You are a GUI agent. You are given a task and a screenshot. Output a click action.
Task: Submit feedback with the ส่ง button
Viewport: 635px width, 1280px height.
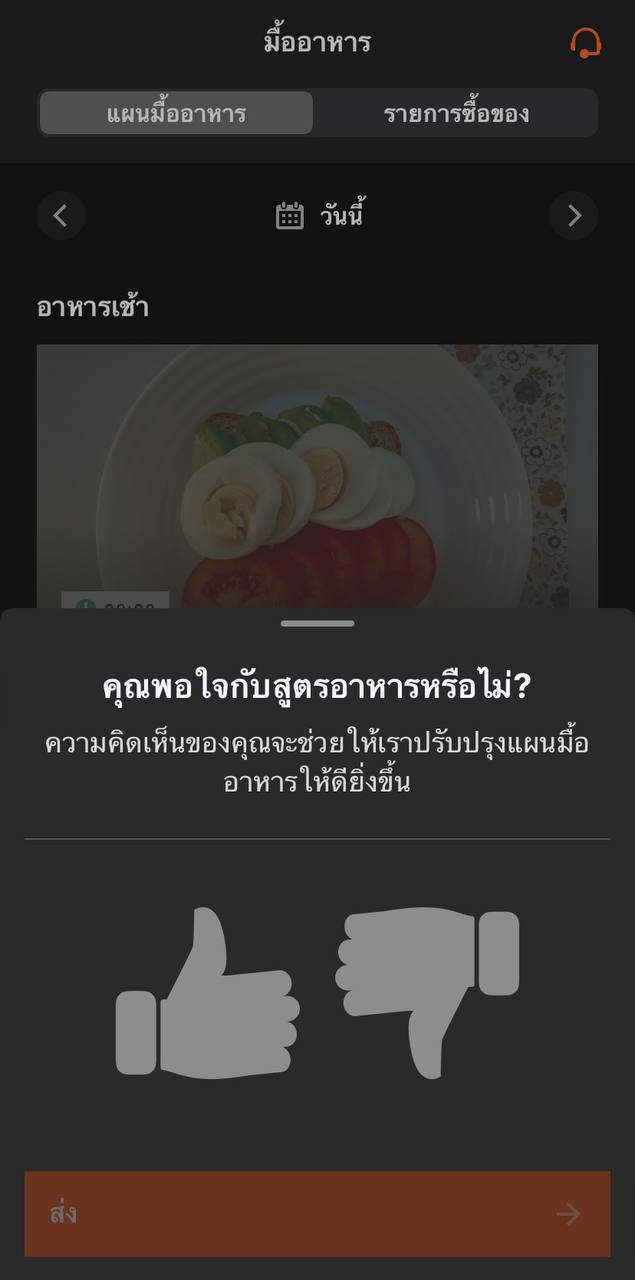[x=317, y=1214]
